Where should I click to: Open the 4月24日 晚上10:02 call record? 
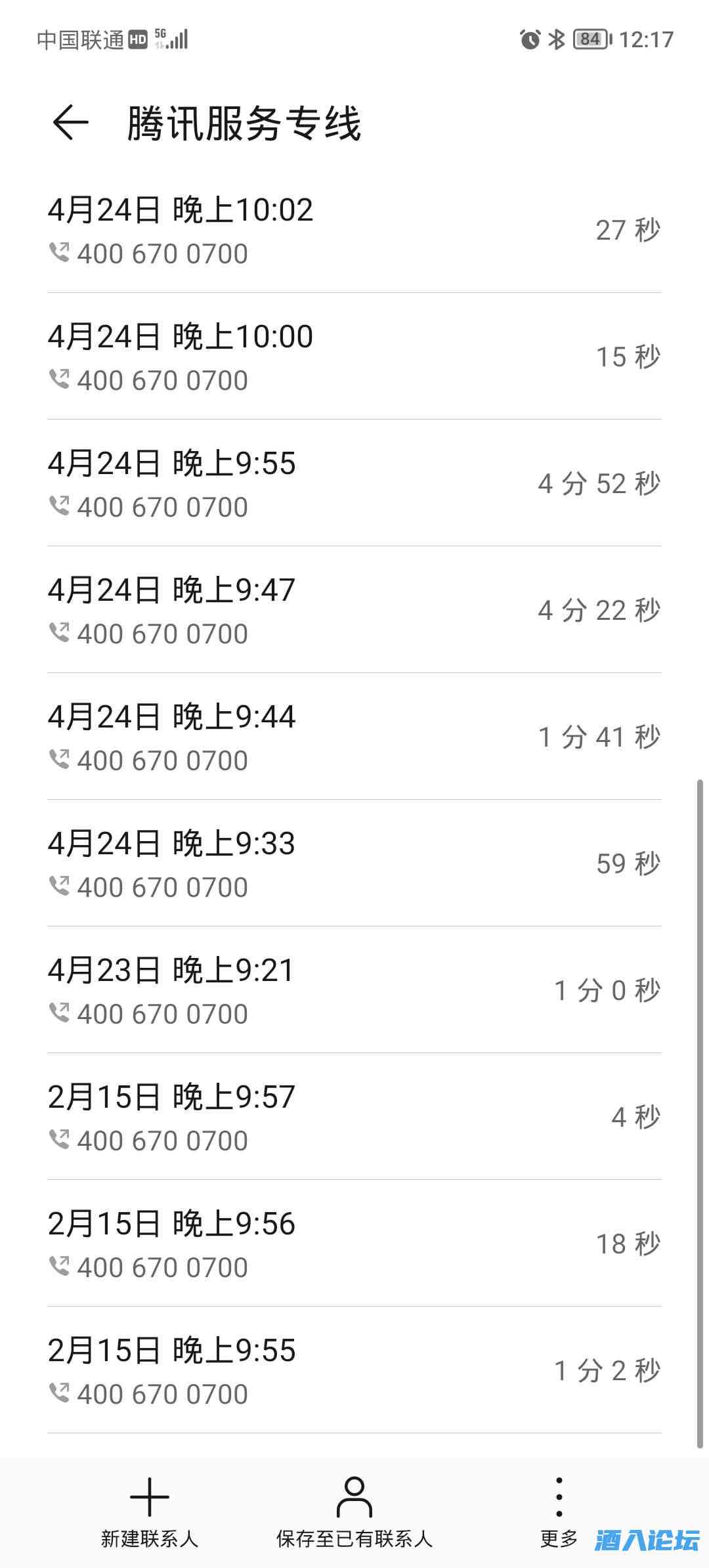click(x=354, y=230)
